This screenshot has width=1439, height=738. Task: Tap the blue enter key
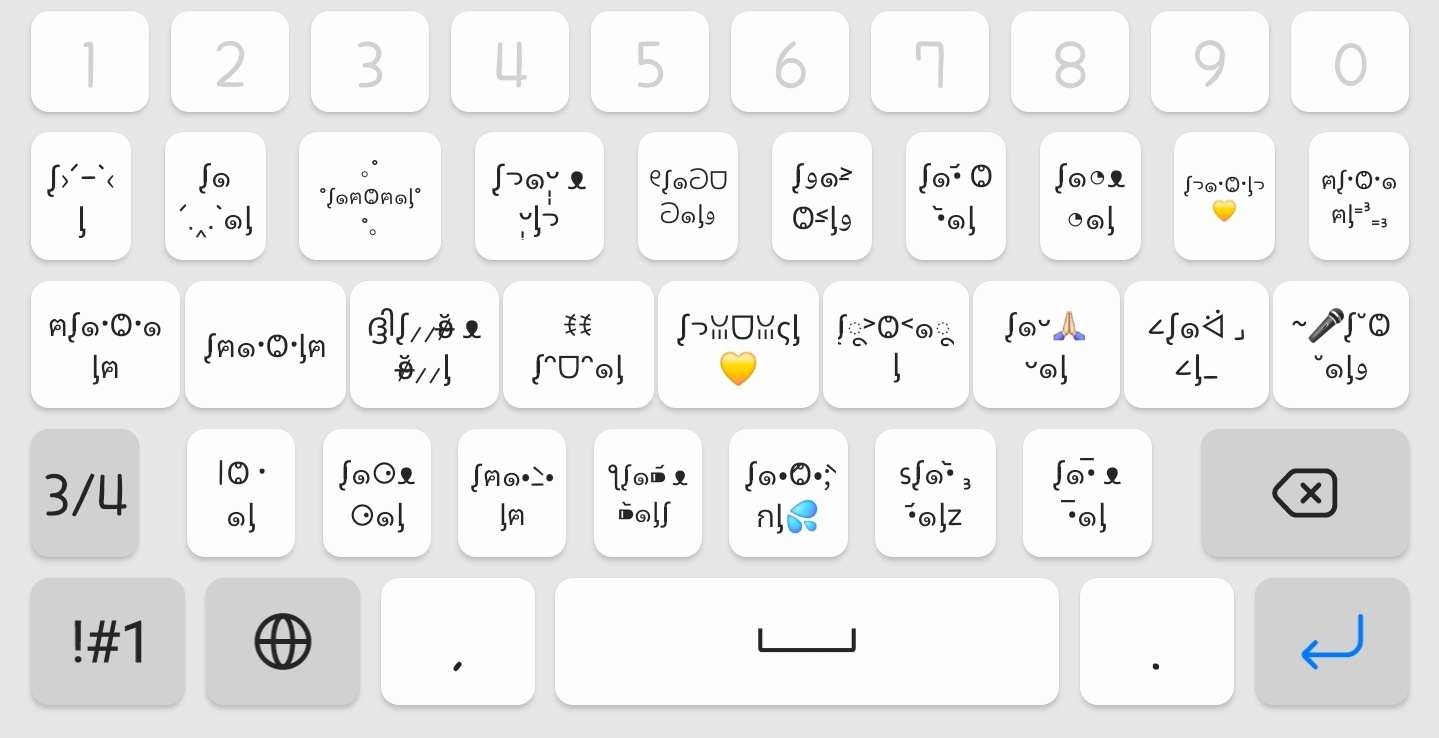pos(1331,641)
